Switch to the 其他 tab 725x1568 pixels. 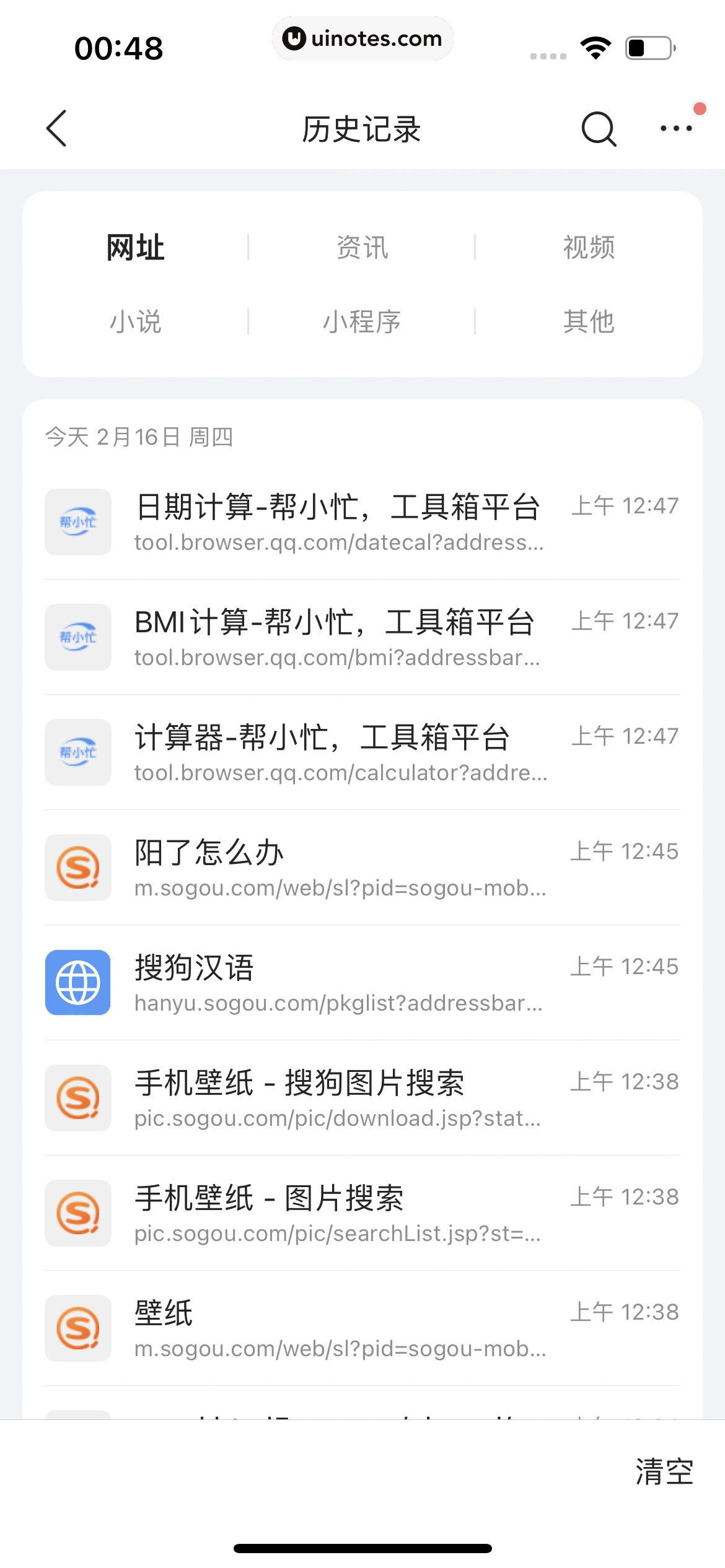(589, 322)
